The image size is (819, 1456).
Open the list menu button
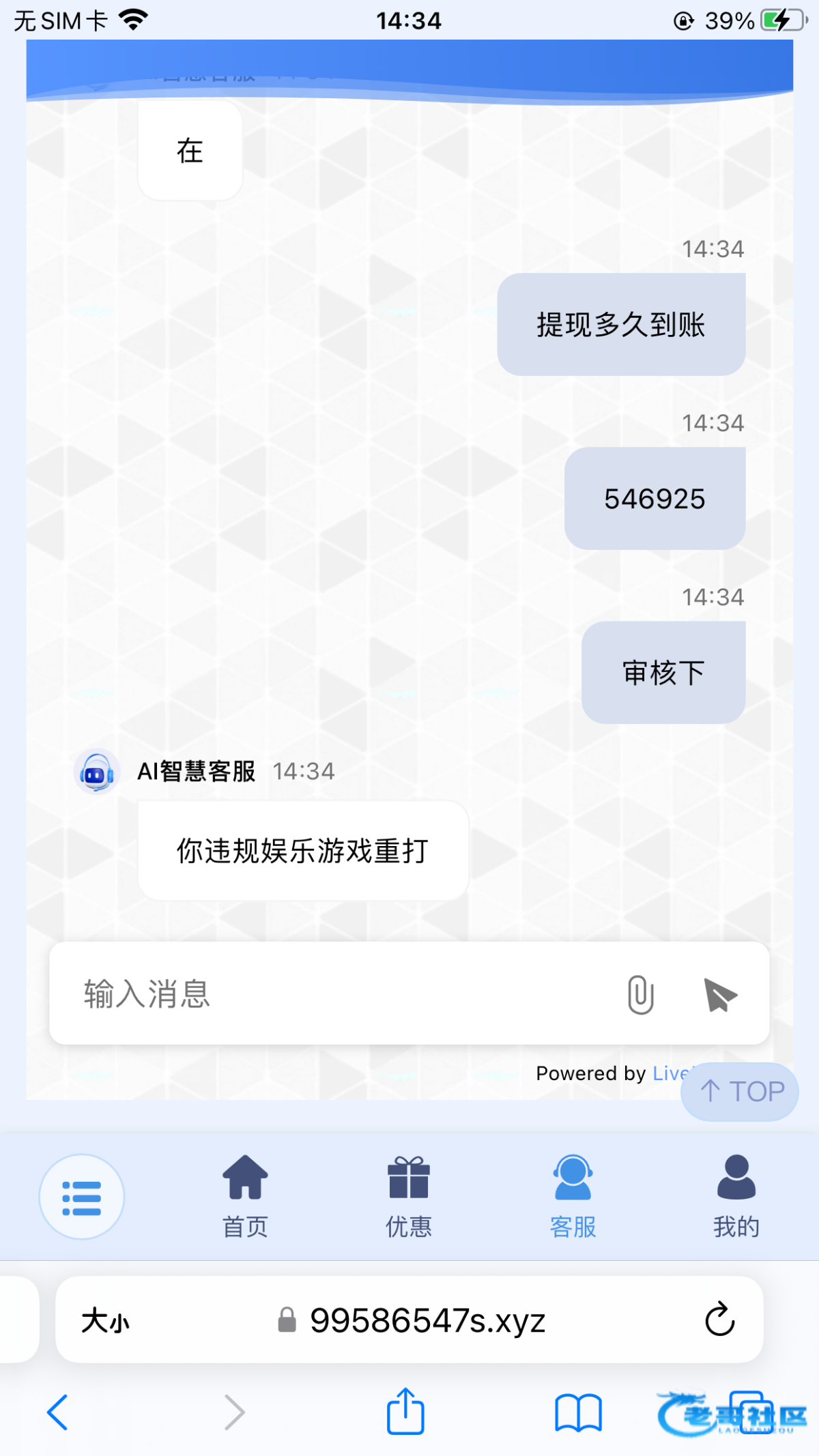coord(82,1197)
